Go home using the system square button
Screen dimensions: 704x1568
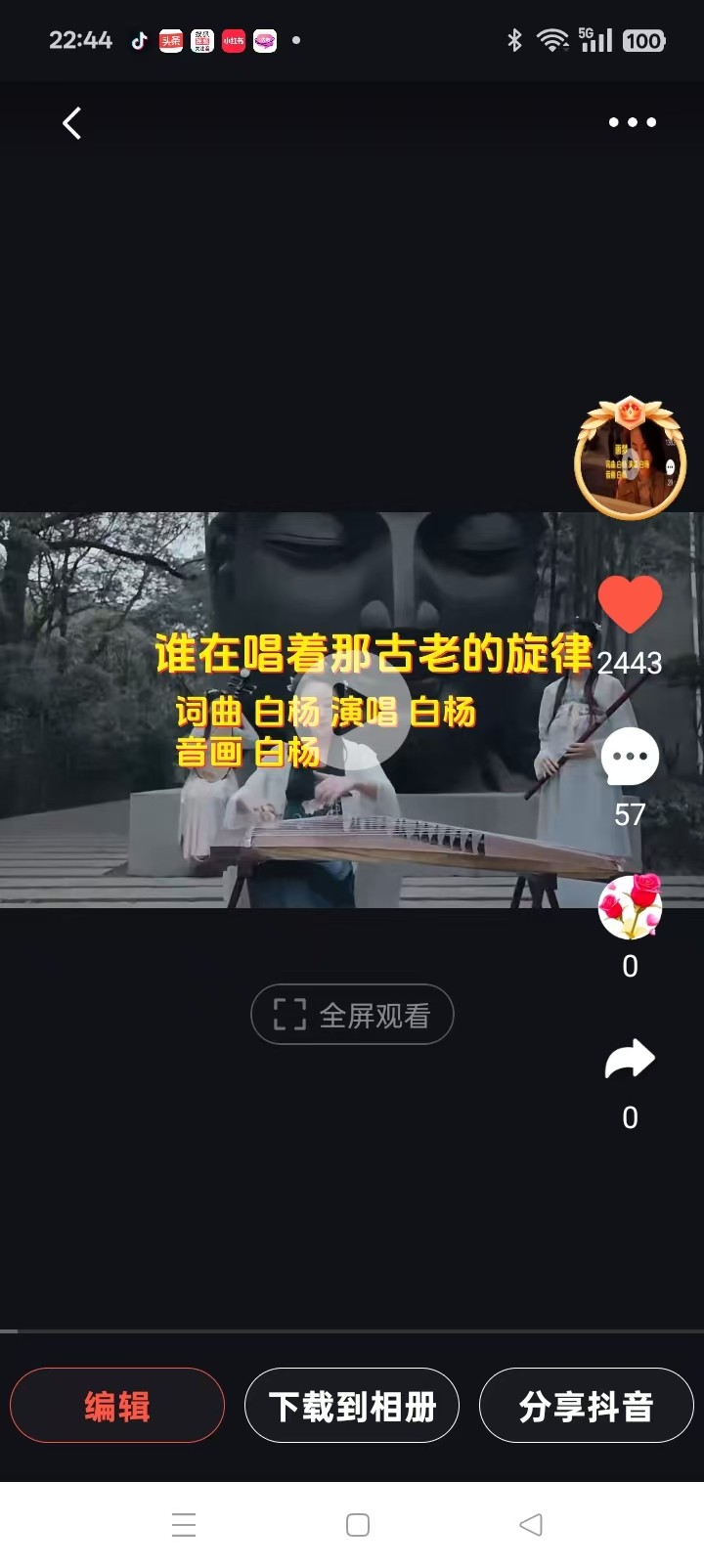tap(358, 1525)
